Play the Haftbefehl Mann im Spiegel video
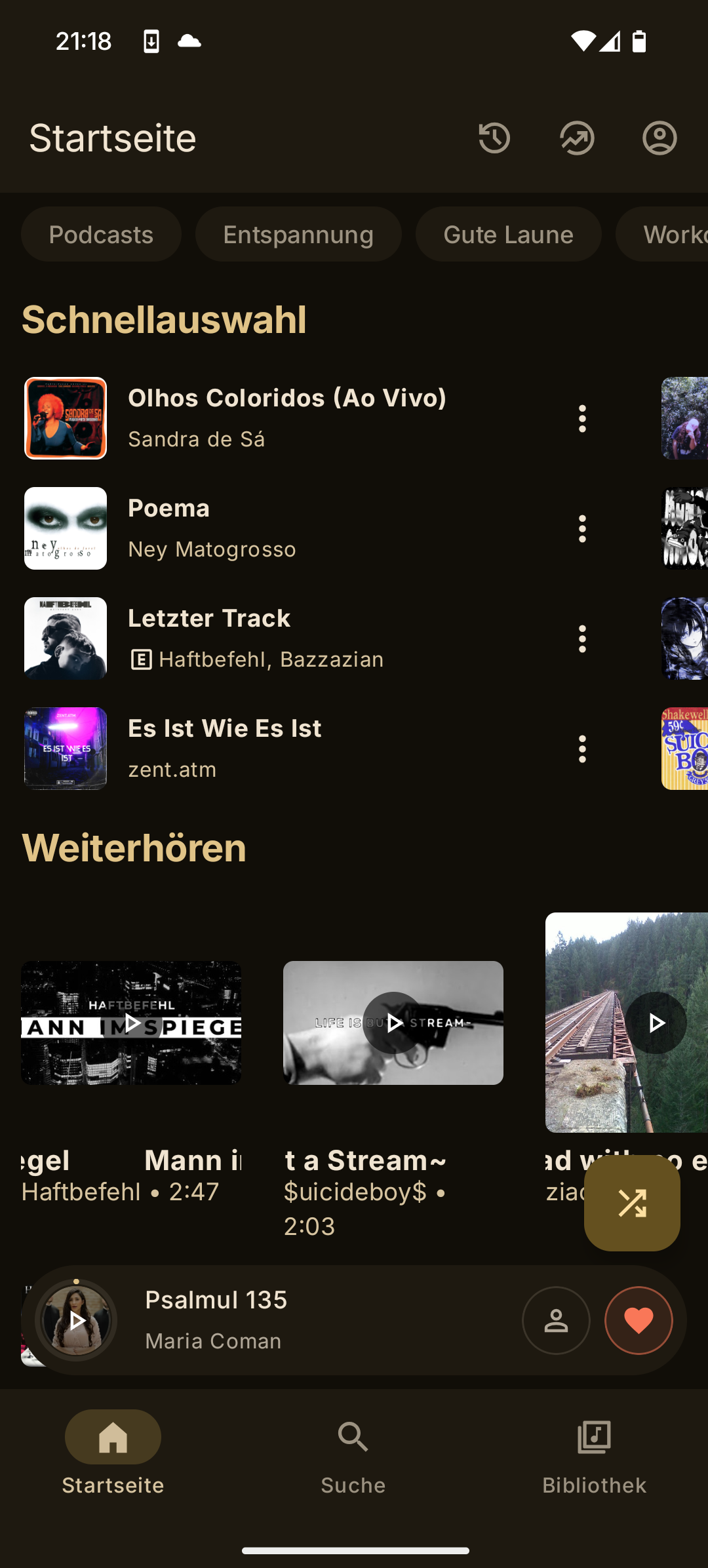708x1568 pixels. point(132,1023)
